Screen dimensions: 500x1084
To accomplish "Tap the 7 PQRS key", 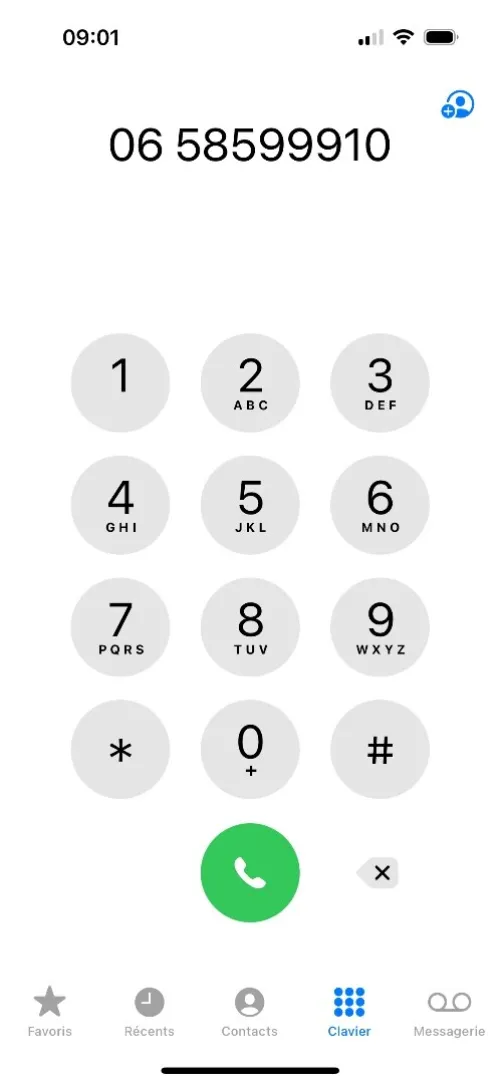I will pos(120,627).
